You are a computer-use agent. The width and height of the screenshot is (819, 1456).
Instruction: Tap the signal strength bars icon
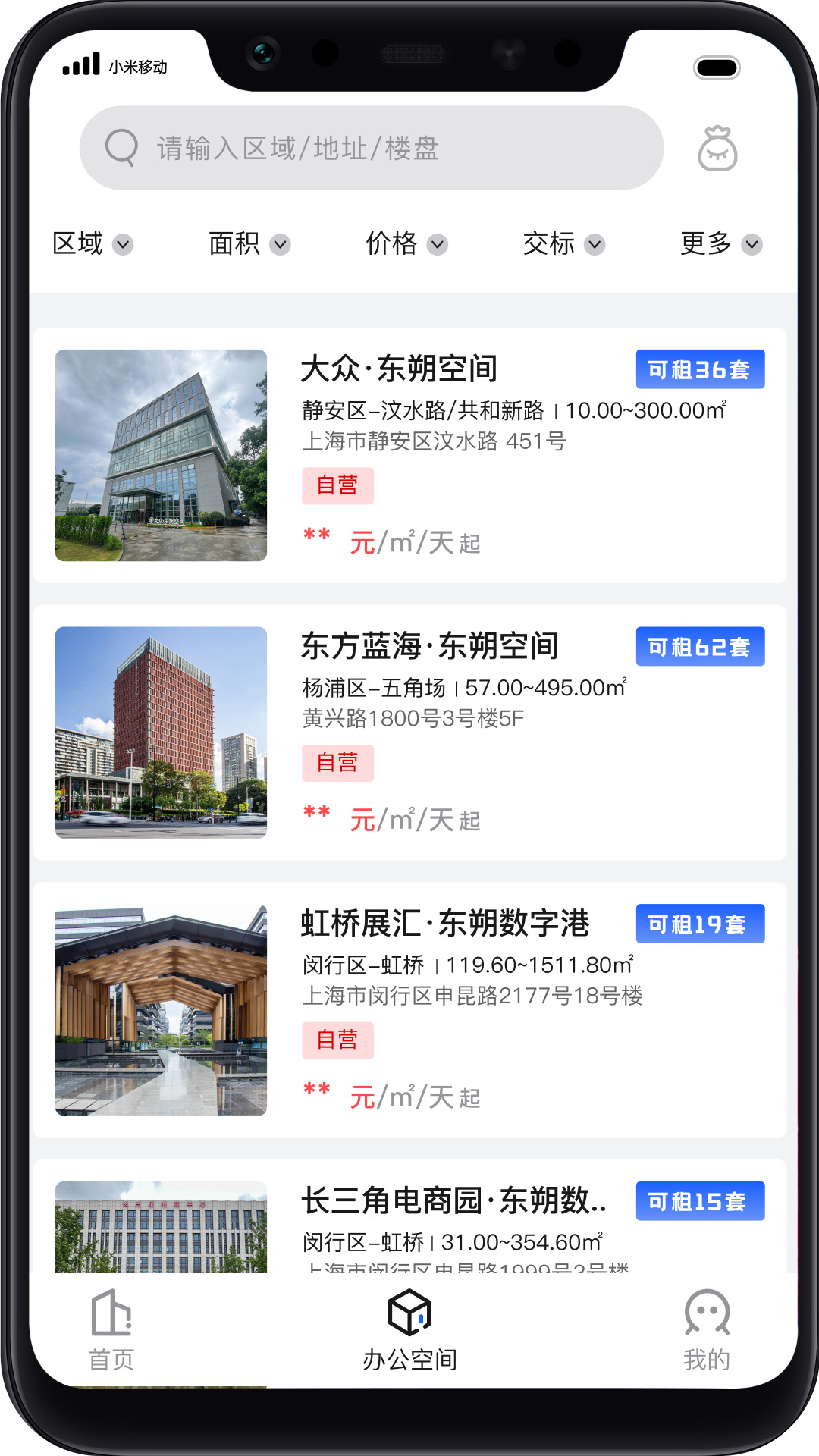click(x=80, y=64)
